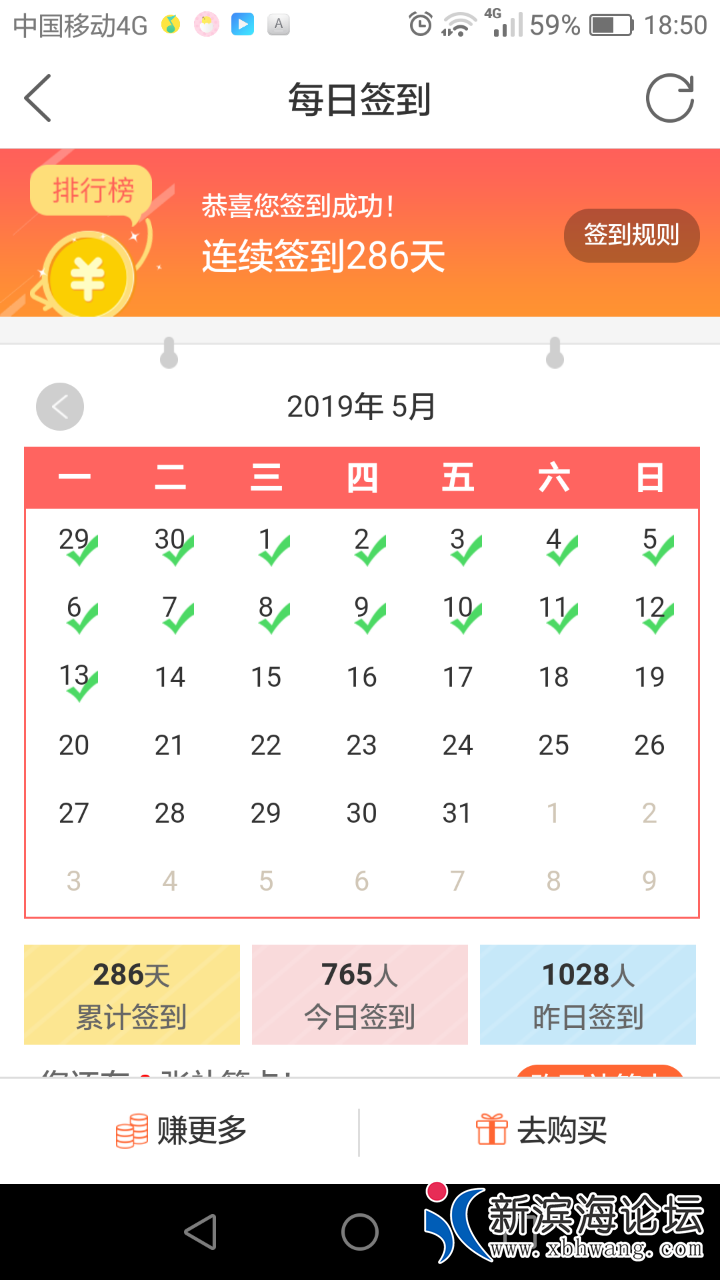720x1280 pixels.
Task: Tap the 765人 今日签到 card
Action: click(359, 995)
